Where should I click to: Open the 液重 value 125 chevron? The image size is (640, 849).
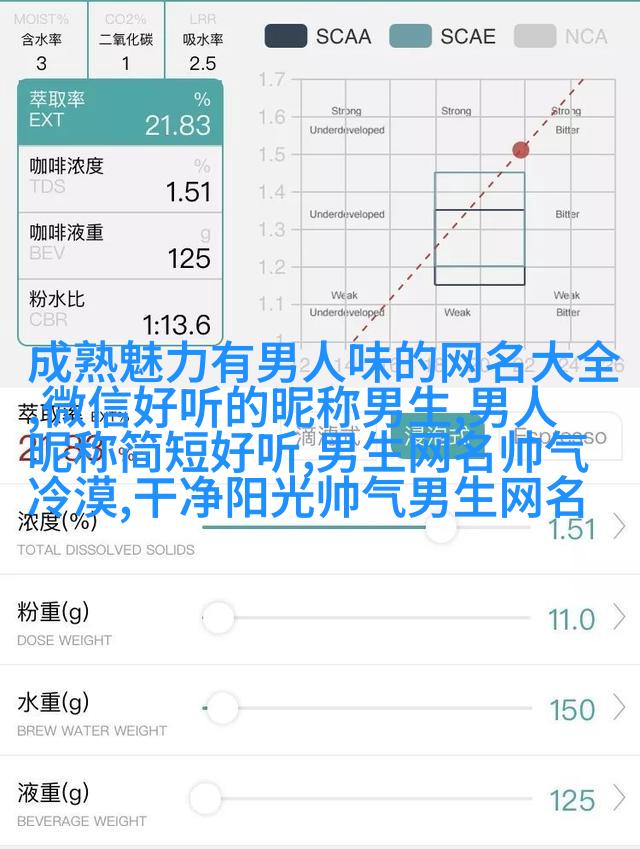tap(620, 799)
